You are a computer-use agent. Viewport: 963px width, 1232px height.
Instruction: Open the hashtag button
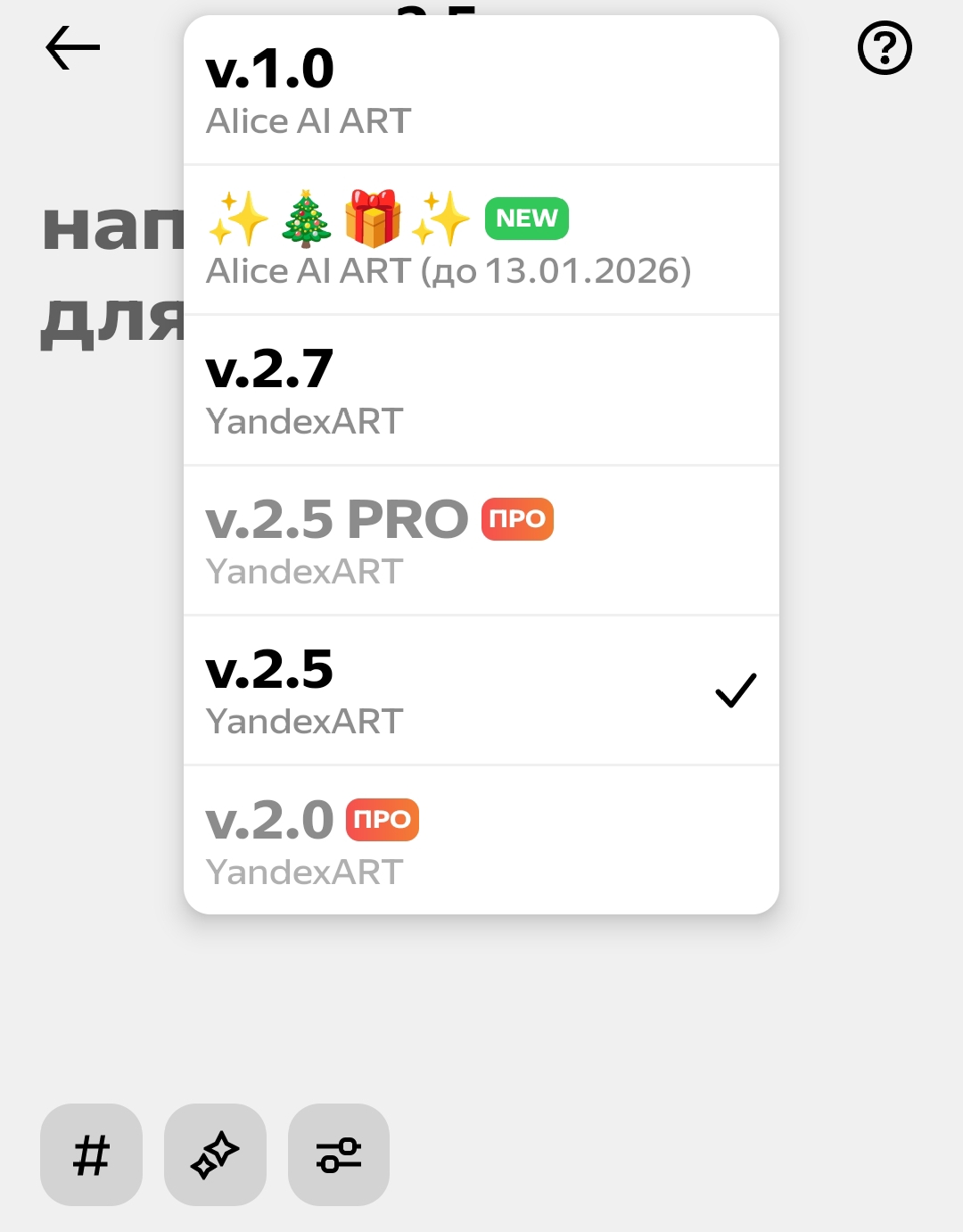tap(91, 1154)
